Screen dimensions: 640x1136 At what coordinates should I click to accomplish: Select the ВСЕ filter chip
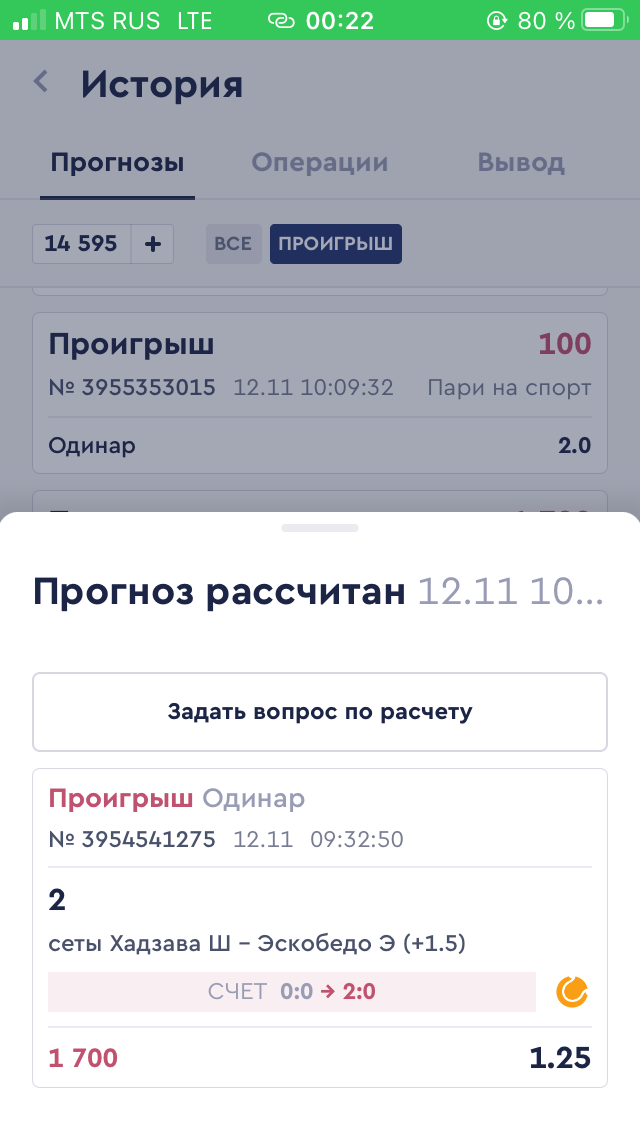233,244
